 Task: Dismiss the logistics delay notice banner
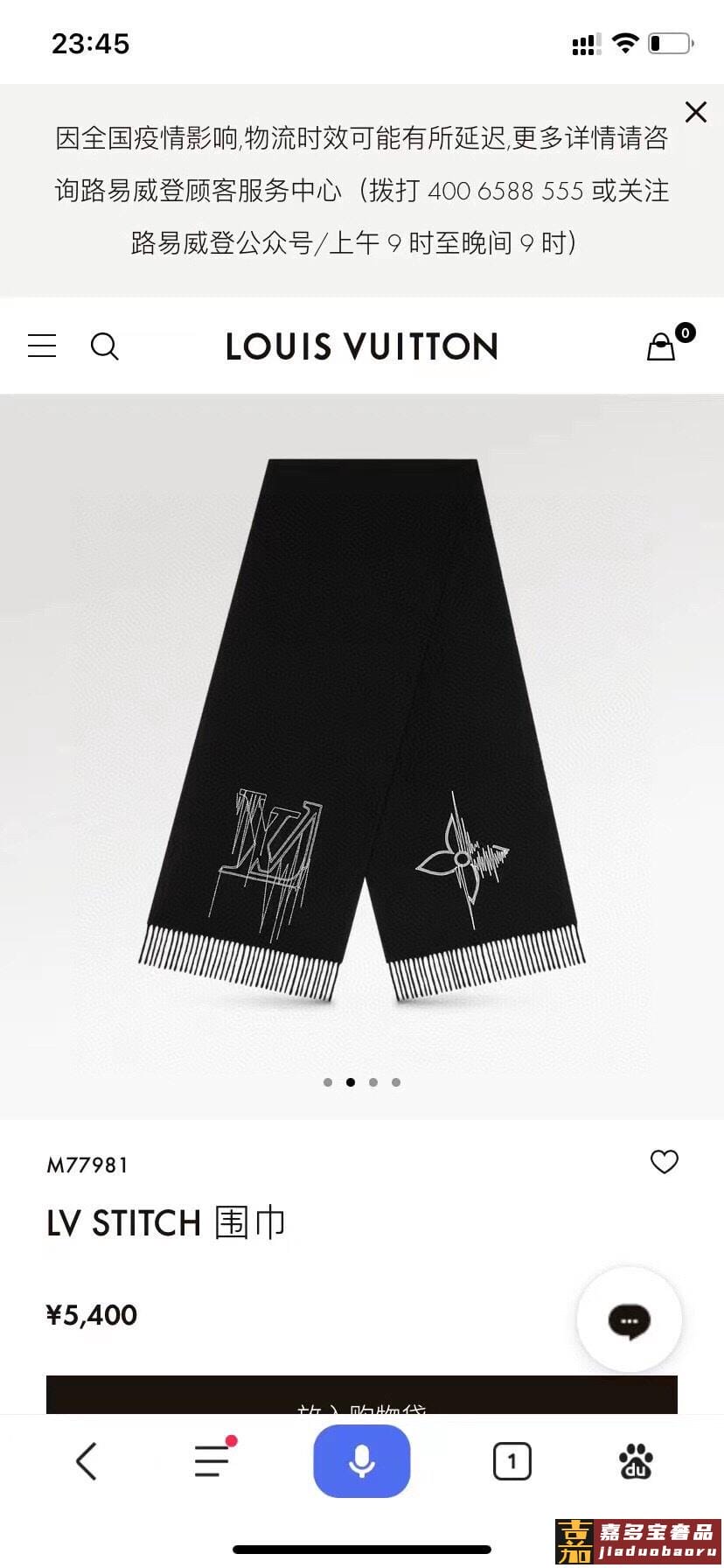695,112
